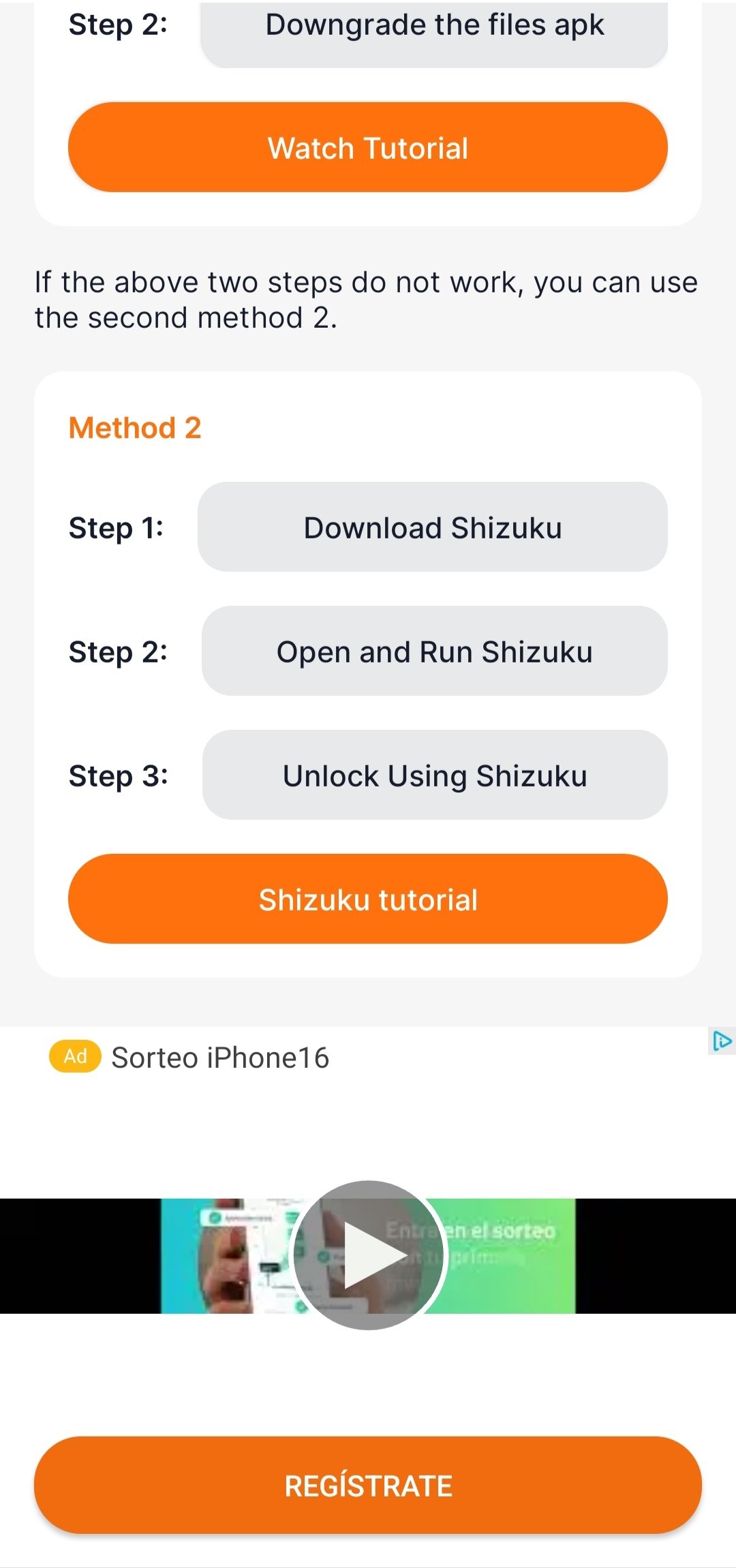
Task: Open the AdChoices info icon
Action: (722, 1041)
